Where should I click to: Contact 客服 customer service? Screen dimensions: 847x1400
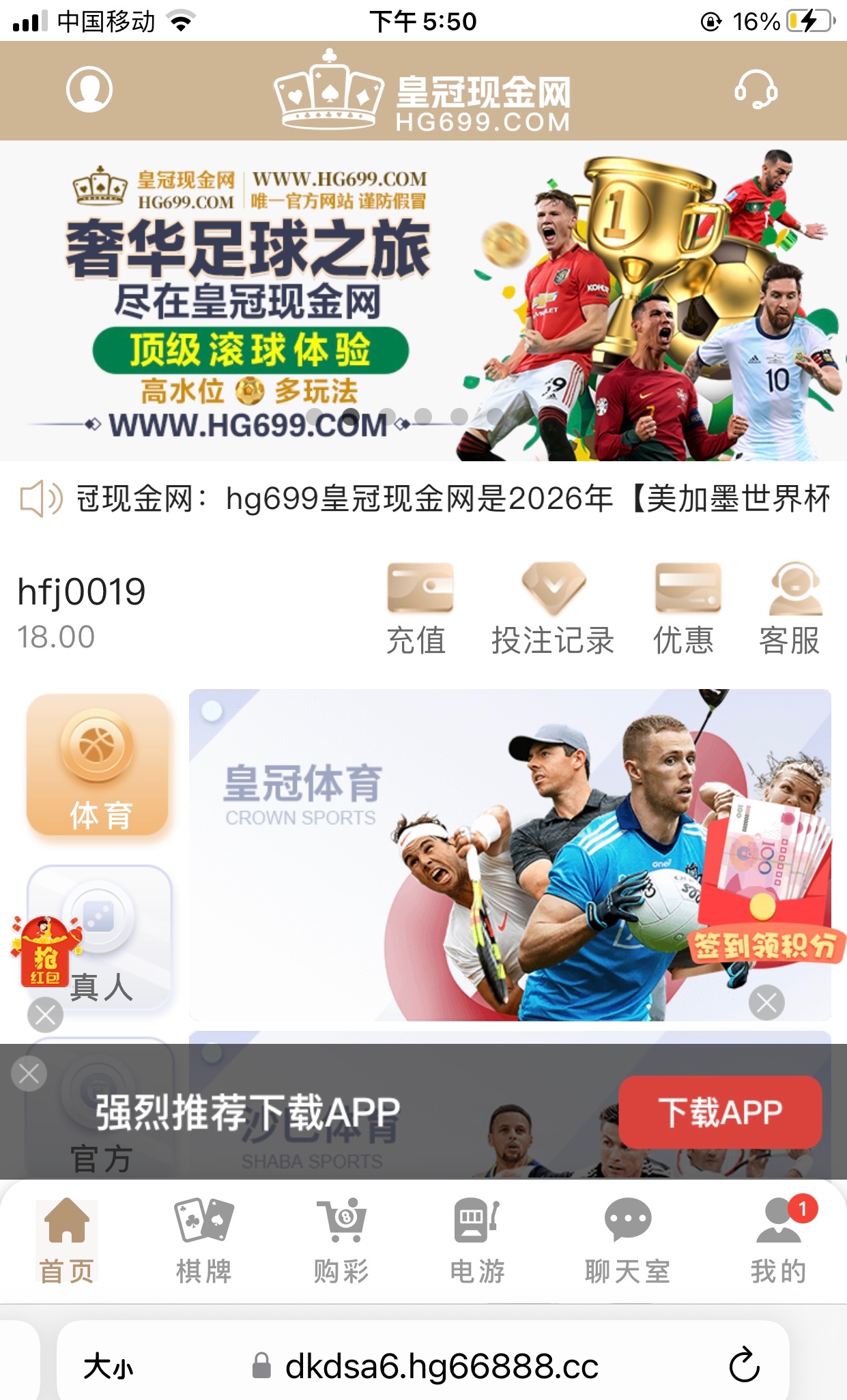point(792,609)
